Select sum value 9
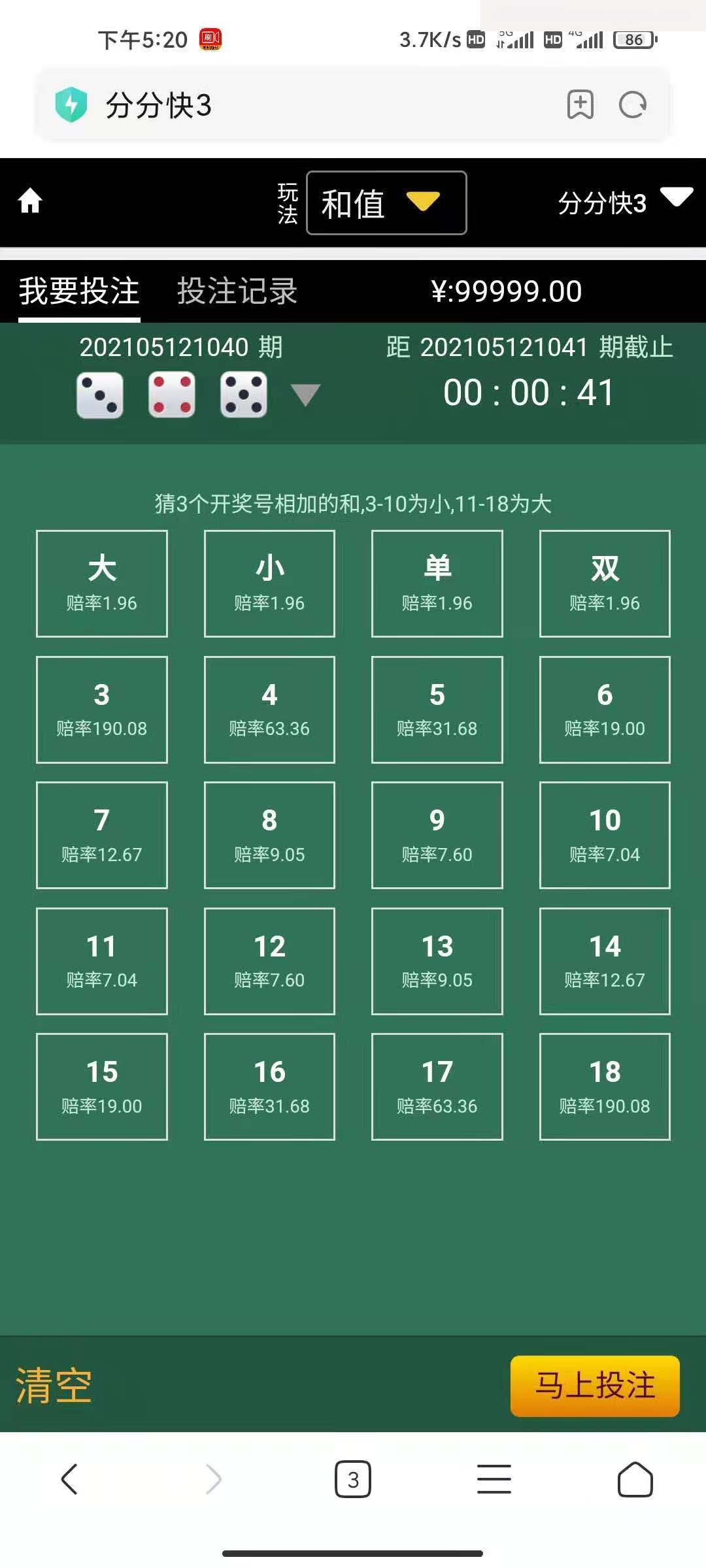The image size is (706, 1568). click(437, 835)
